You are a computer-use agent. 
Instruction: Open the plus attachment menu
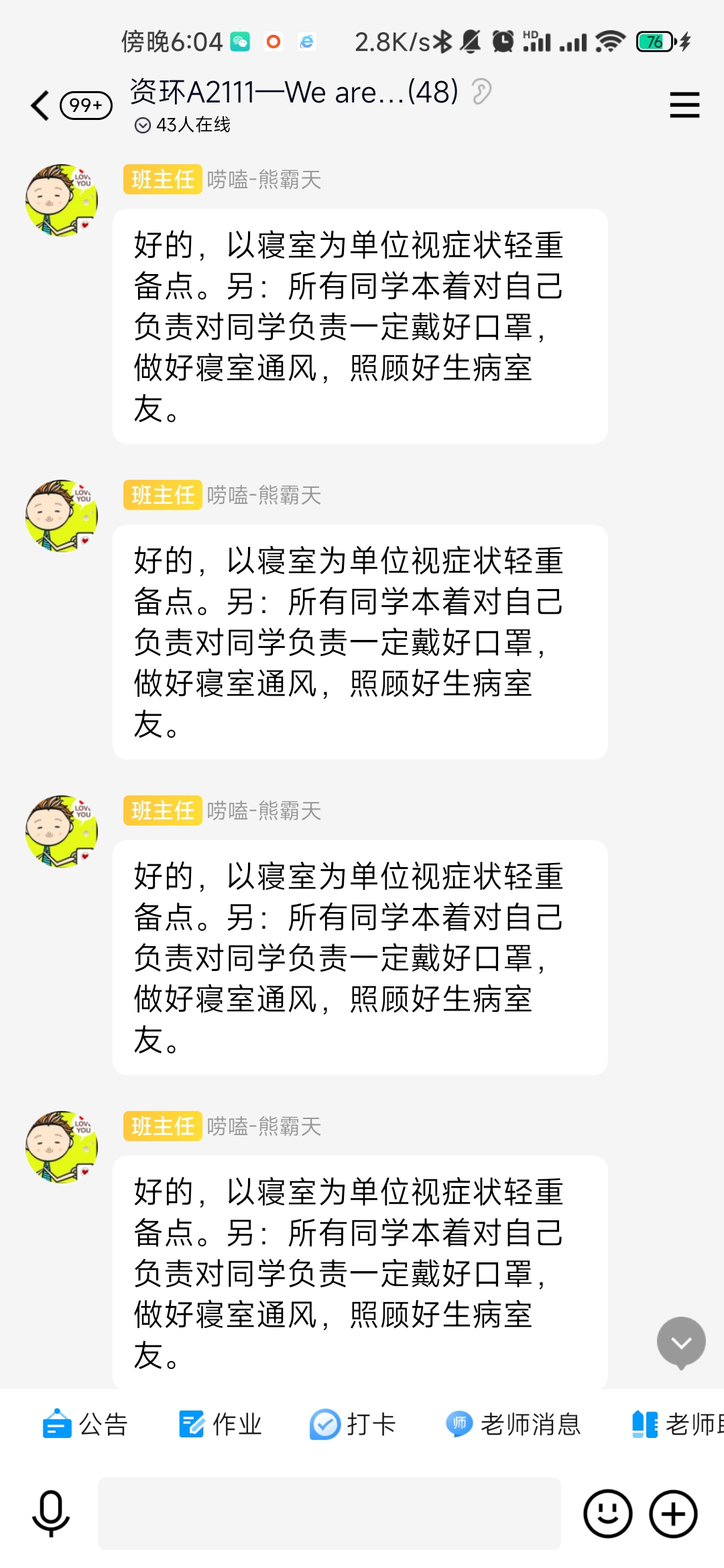[x=673, y=1513]
